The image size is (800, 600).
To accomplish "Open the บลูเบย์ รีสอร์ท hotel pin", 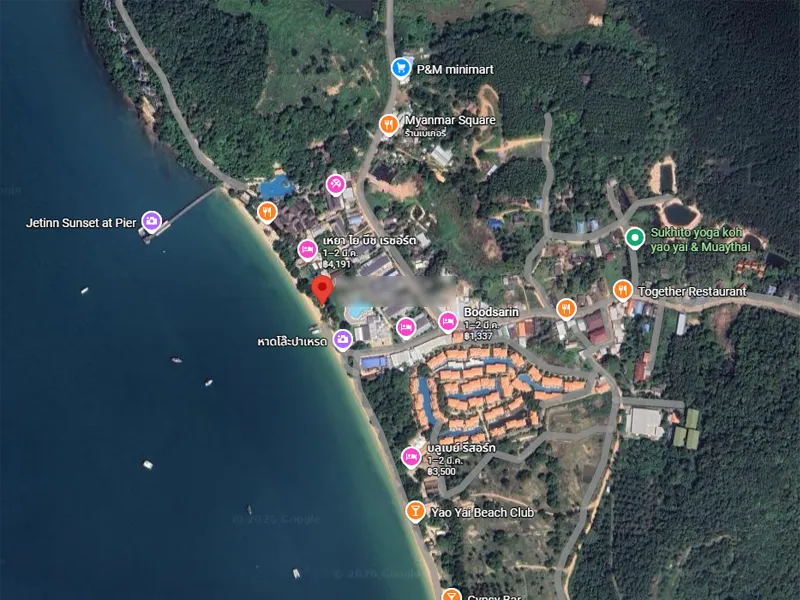I will [x=410, y=457].
